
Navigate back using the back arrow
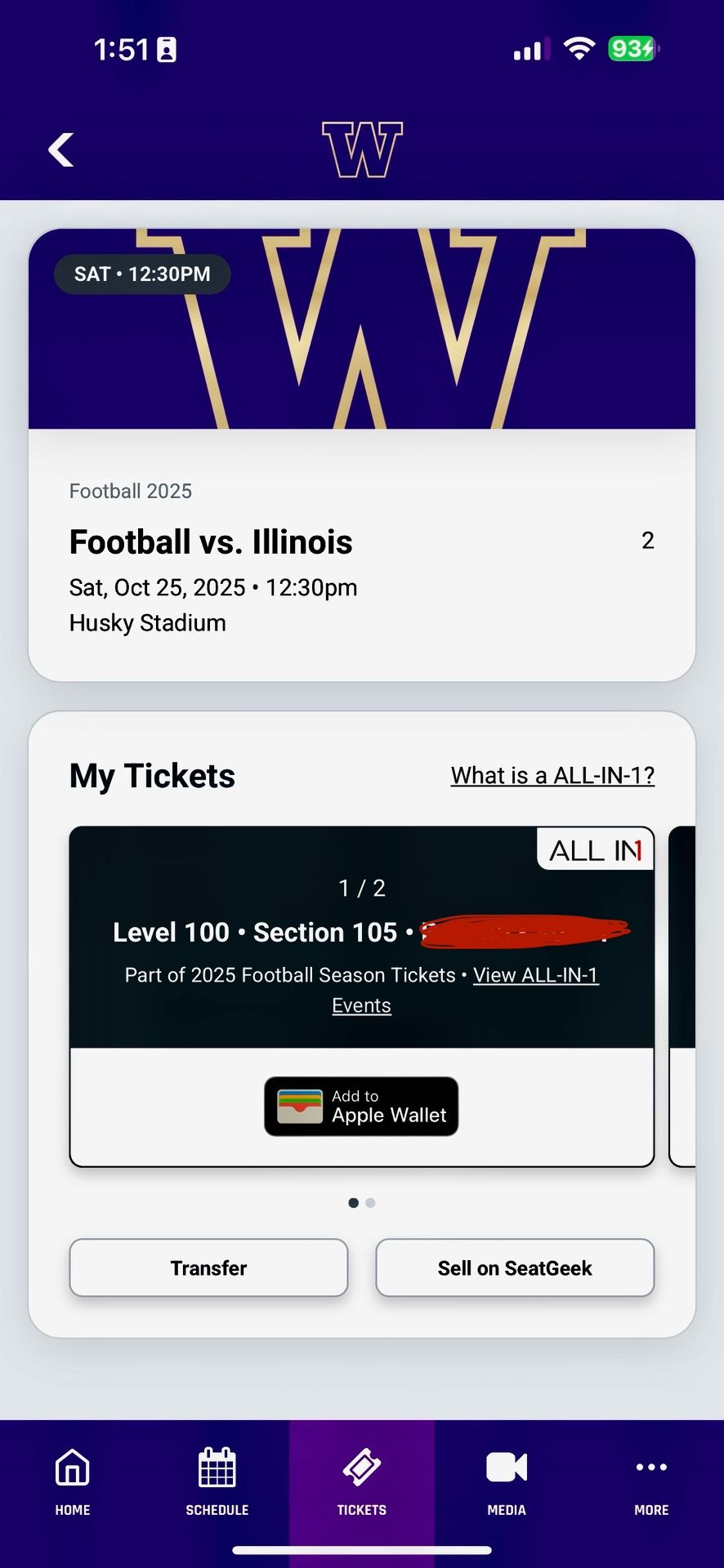[x=60, y=149]
